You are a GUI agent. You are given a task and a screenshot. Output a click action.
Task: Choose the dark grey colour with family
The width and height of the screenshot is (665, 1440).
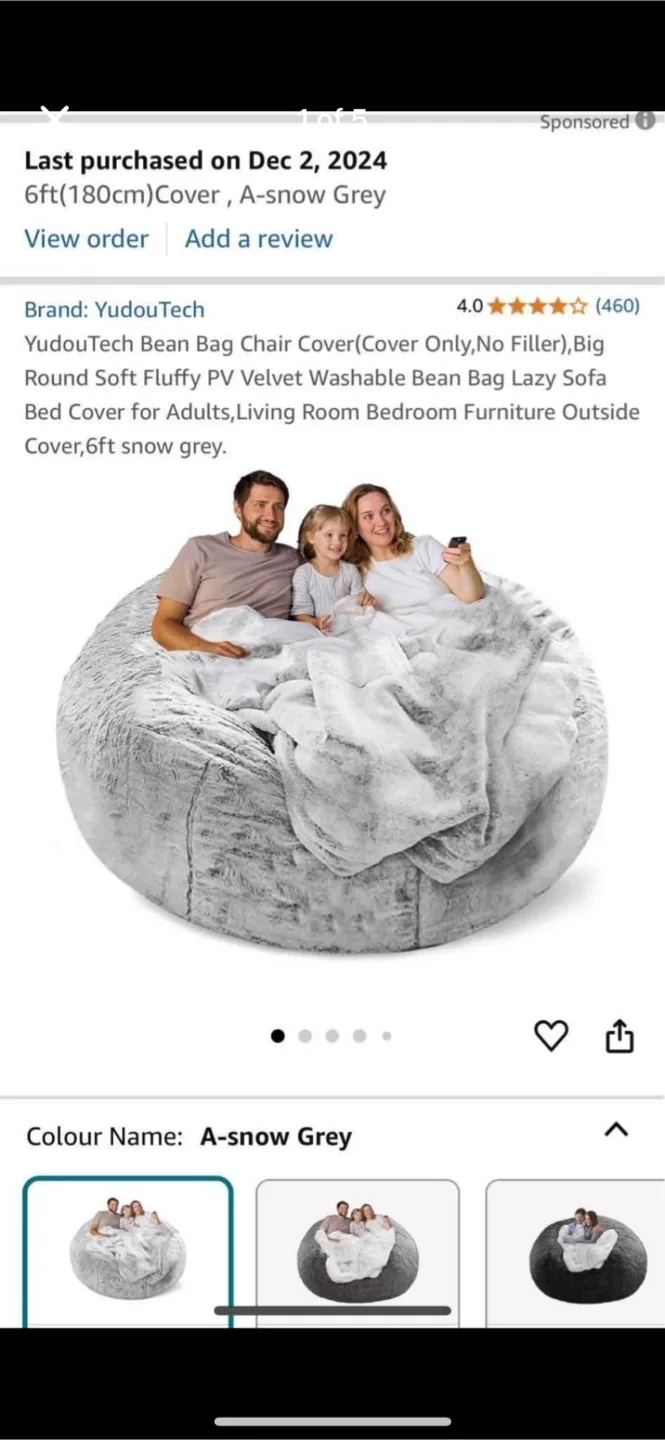click(x=357, y=1250)
